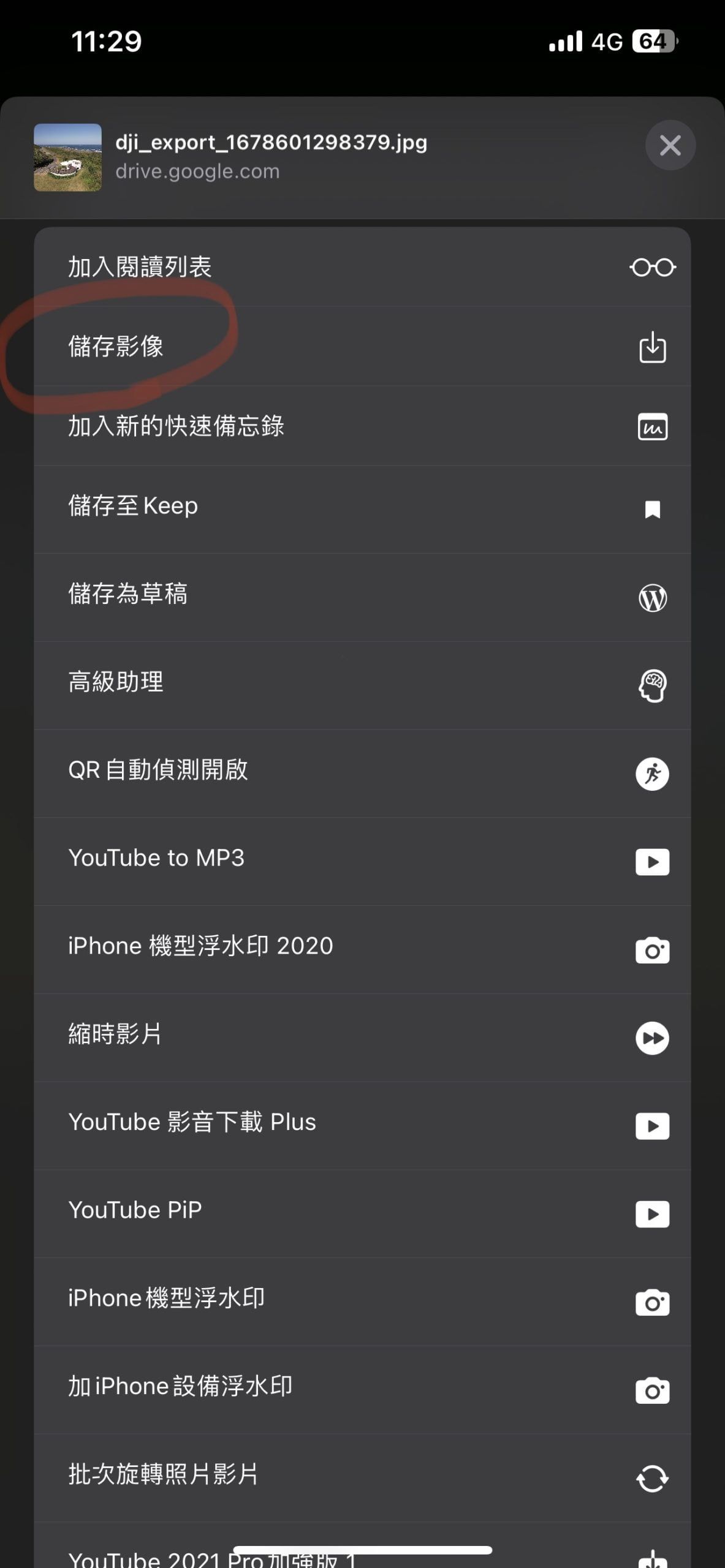The height and width of the screenshot is (1568, 725).
Task: Select iPhone機型浮水印 shortcut
Action: (x=362, y=1300)
